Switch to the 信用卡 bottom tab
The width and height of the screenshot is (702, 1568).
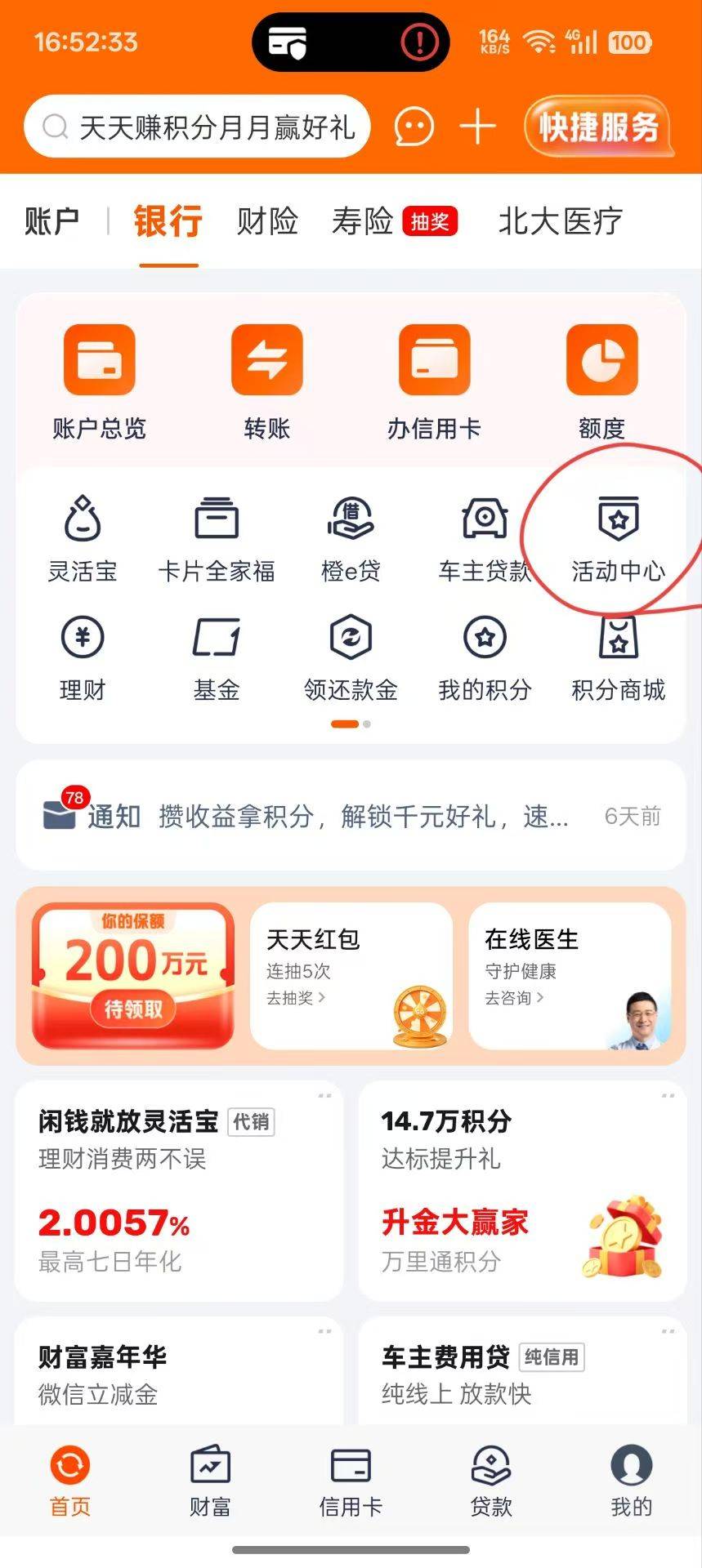pos(351,1481)
